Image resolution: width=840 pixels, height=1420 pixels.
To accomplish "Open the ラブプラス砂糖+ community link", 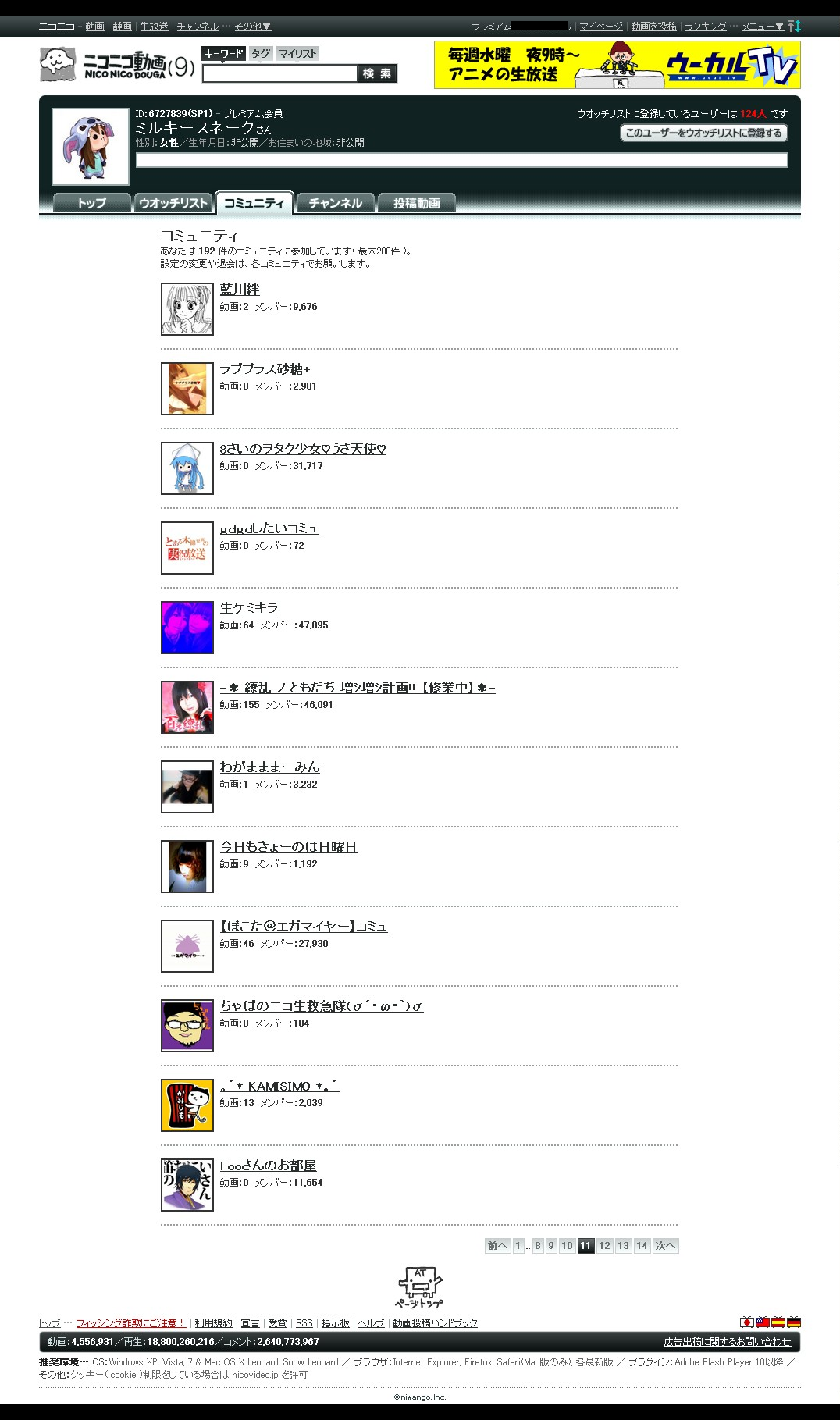I will tap(265, 369).
